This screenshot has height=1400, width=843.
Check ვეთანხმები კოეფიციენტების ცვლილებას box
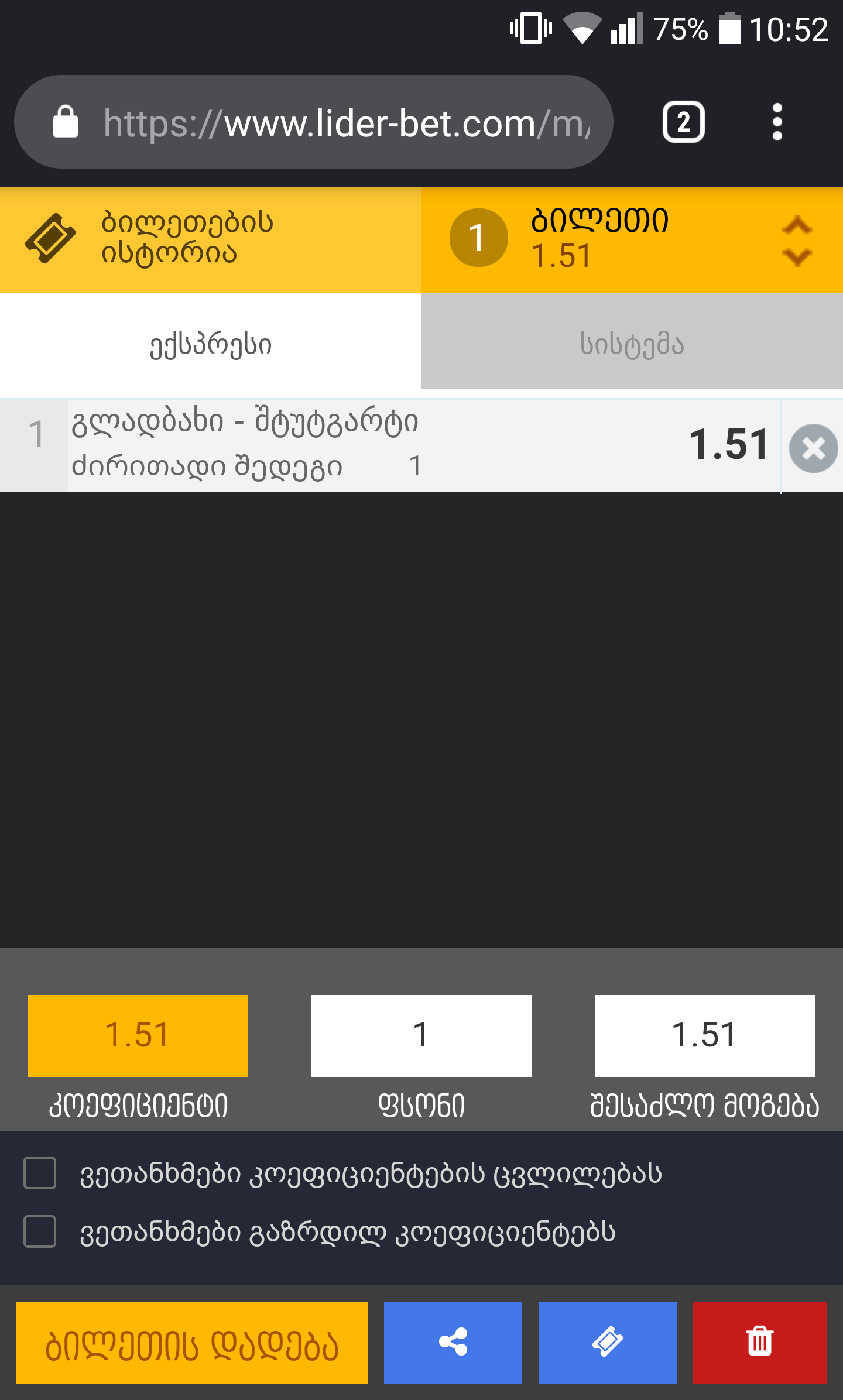(40, 1173)
